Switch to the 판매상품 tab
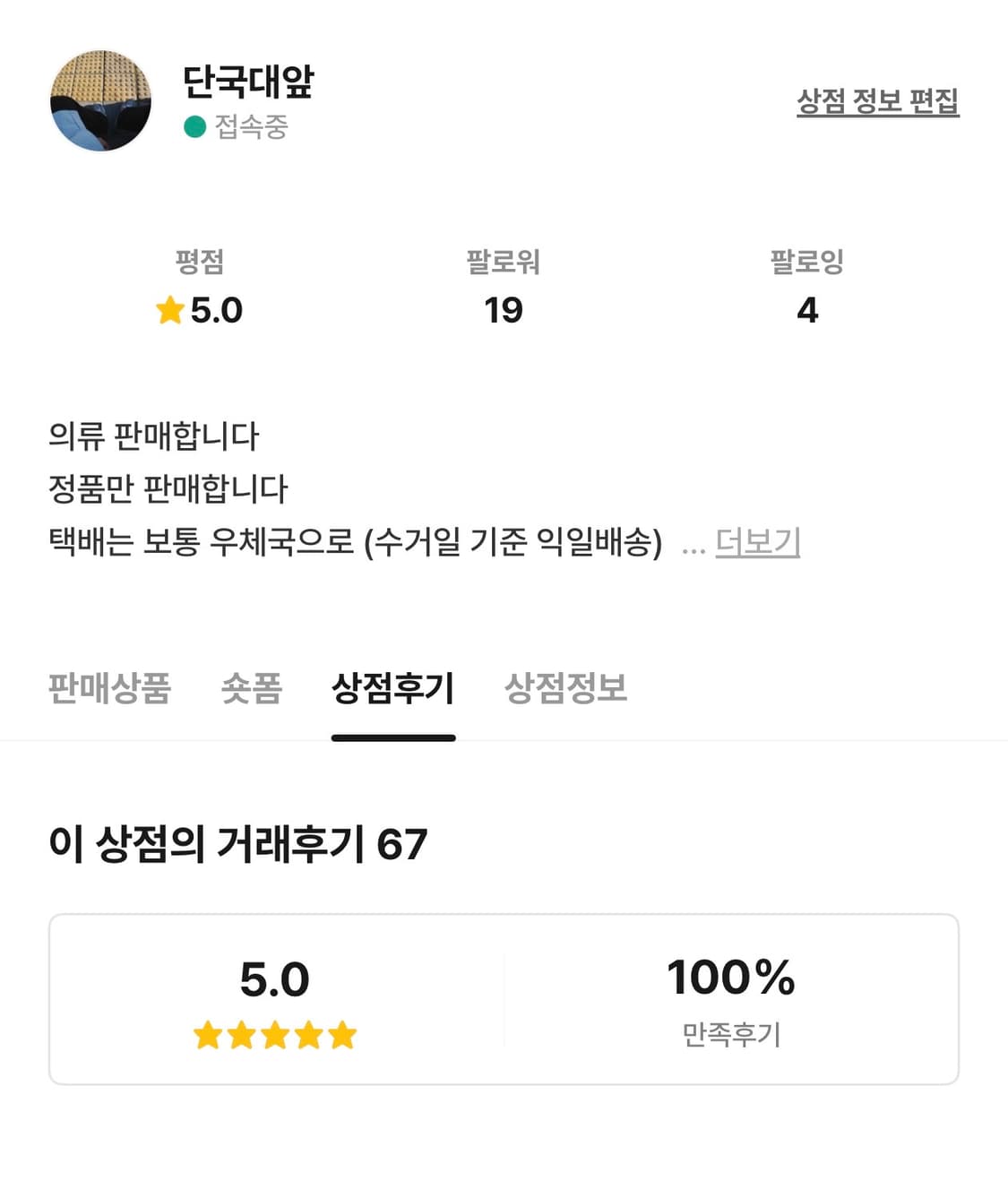 point(109,690)
